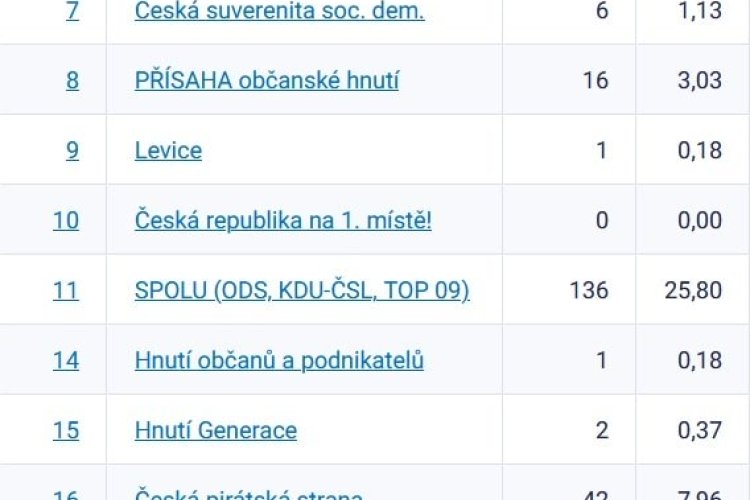This screenshot has width=750, height=500.
Task: Open Hnutí občanů a podnikatelů link
Action: point(279,360)
